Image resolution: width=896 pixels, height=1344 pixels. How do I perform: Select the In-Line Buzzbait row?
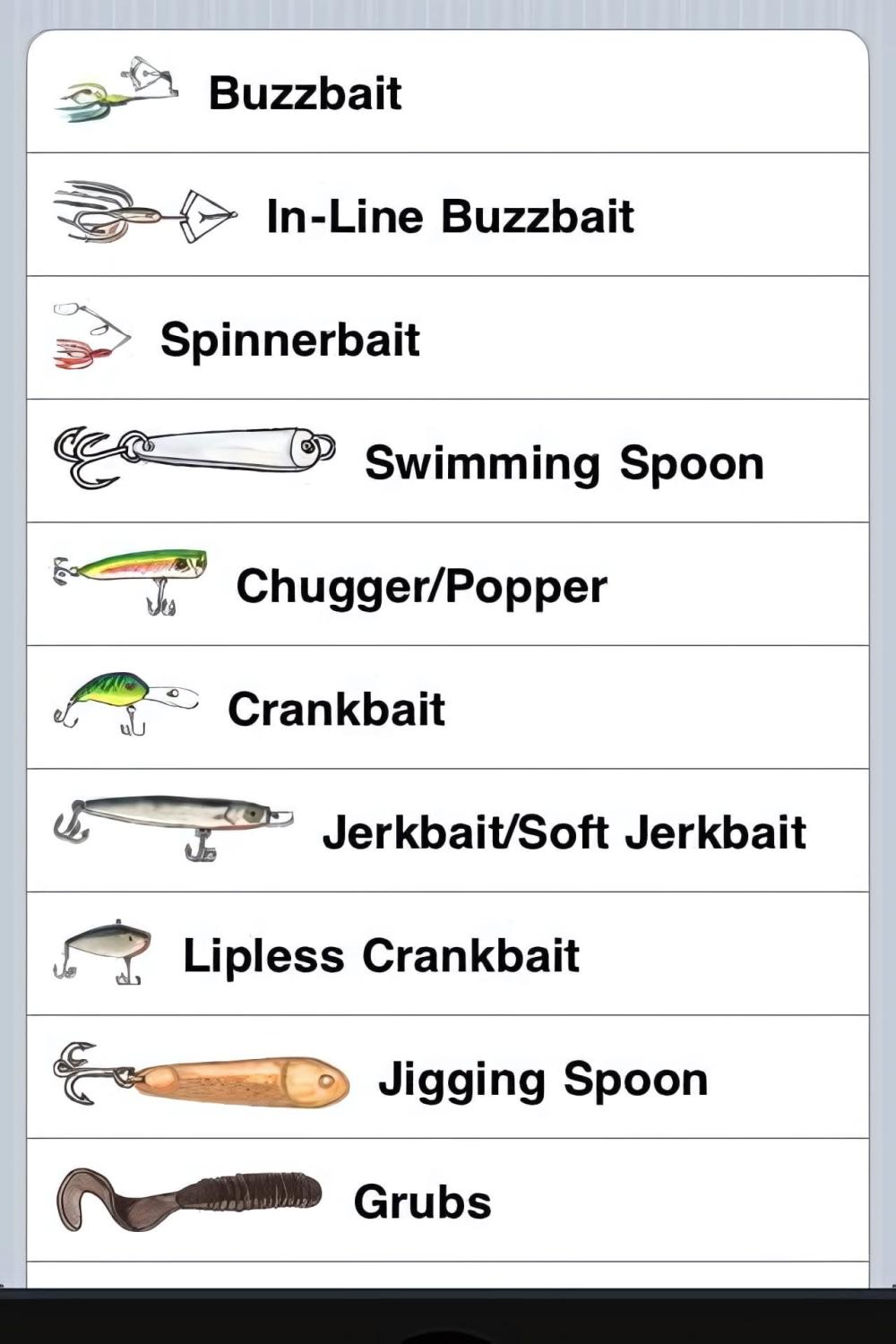[450, 216]
